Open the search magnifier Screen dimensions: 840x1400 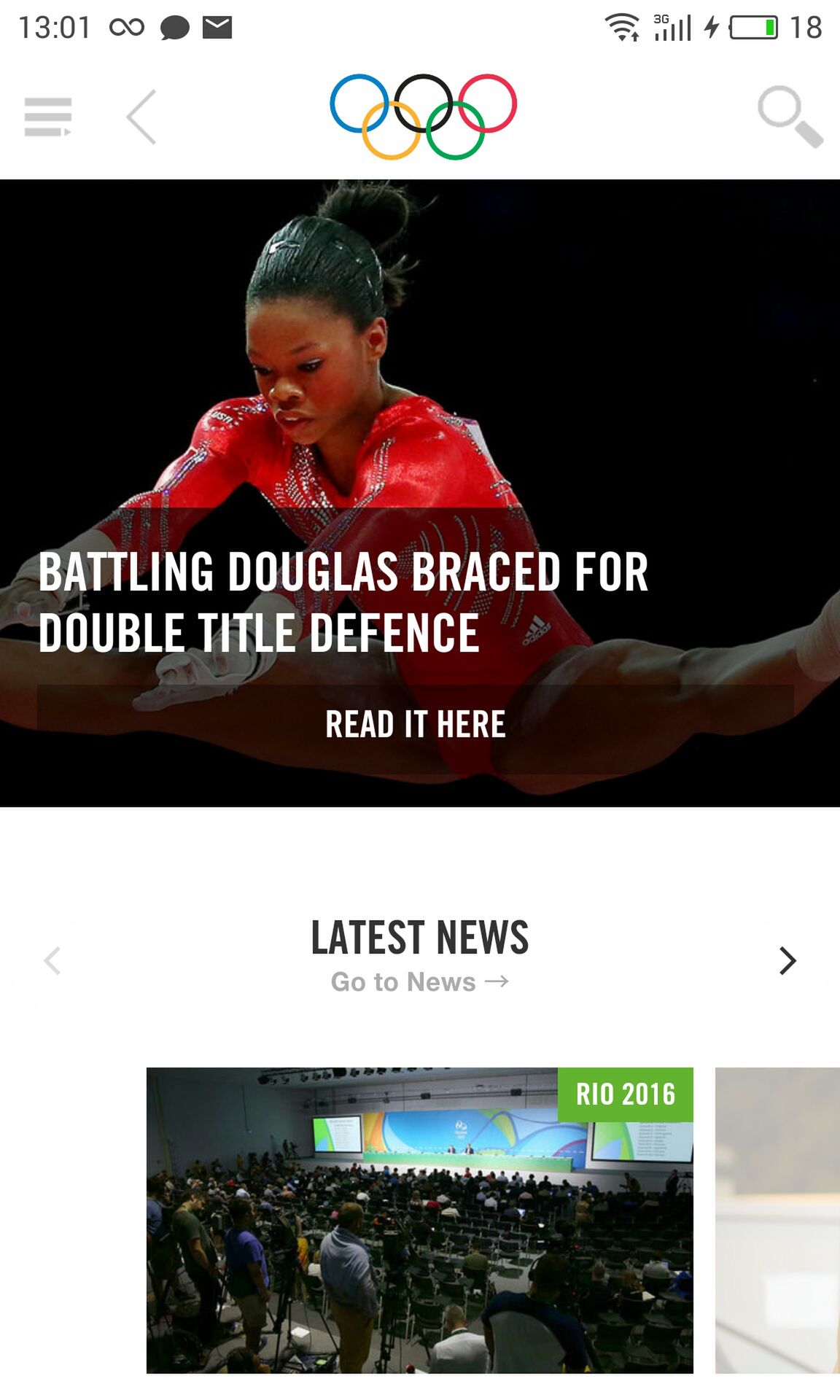(x=790, y=117)
